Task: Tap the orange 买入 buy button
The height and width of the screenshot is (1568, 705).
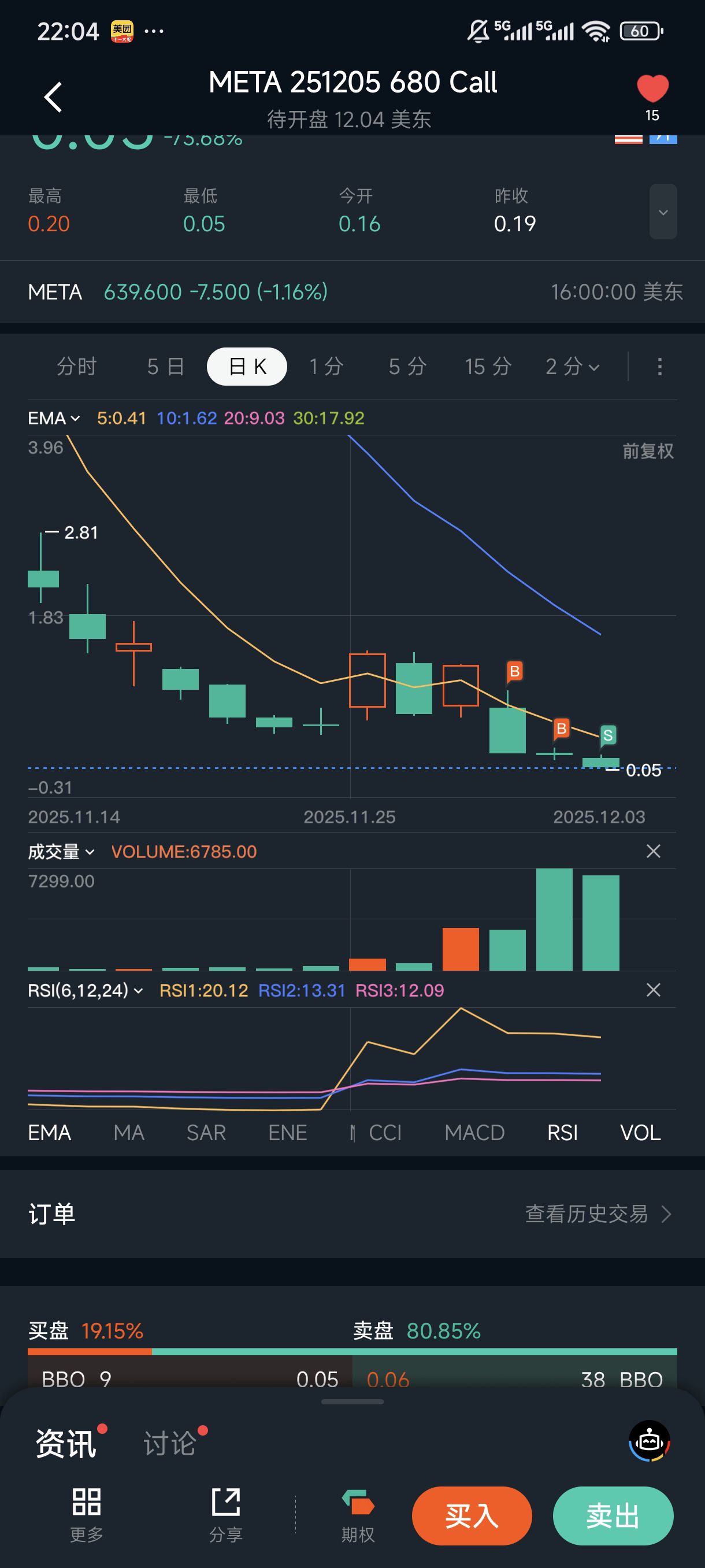Action: click(472, 1515)
